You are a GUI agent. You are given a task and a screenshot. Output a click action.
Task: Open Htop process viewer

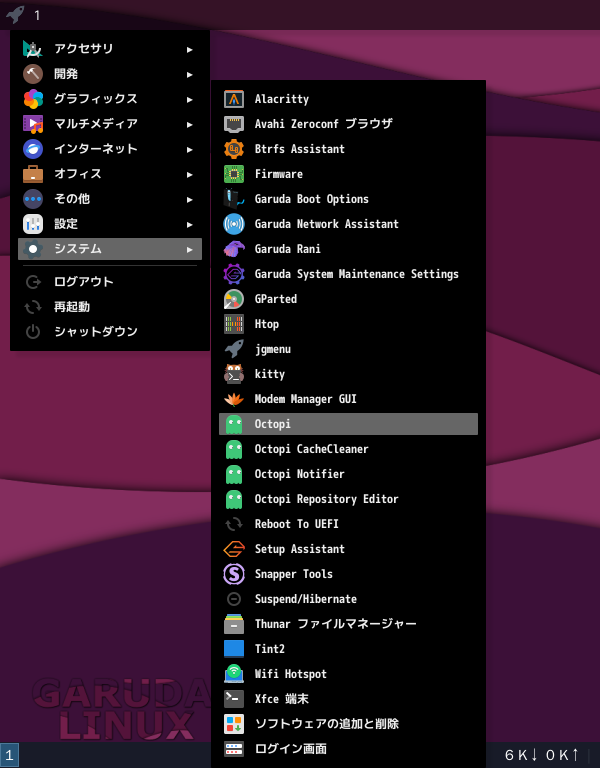[266, 324]
